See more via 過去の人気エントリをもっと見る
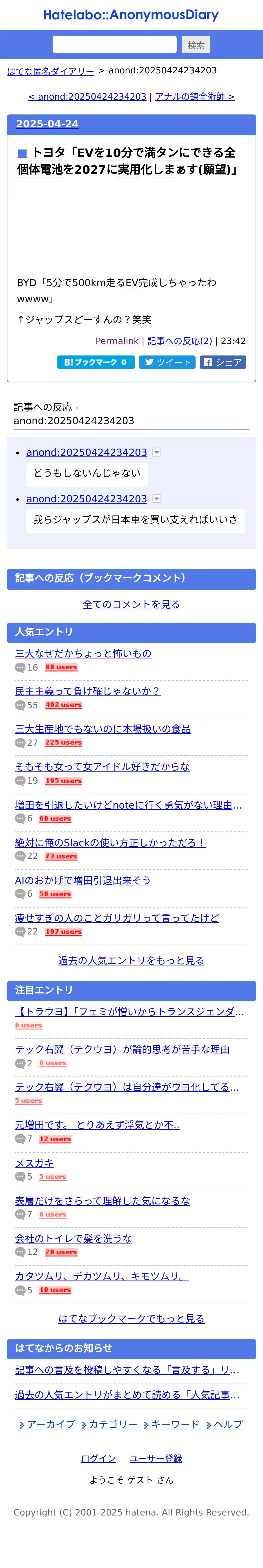 (x=131, y=961)
